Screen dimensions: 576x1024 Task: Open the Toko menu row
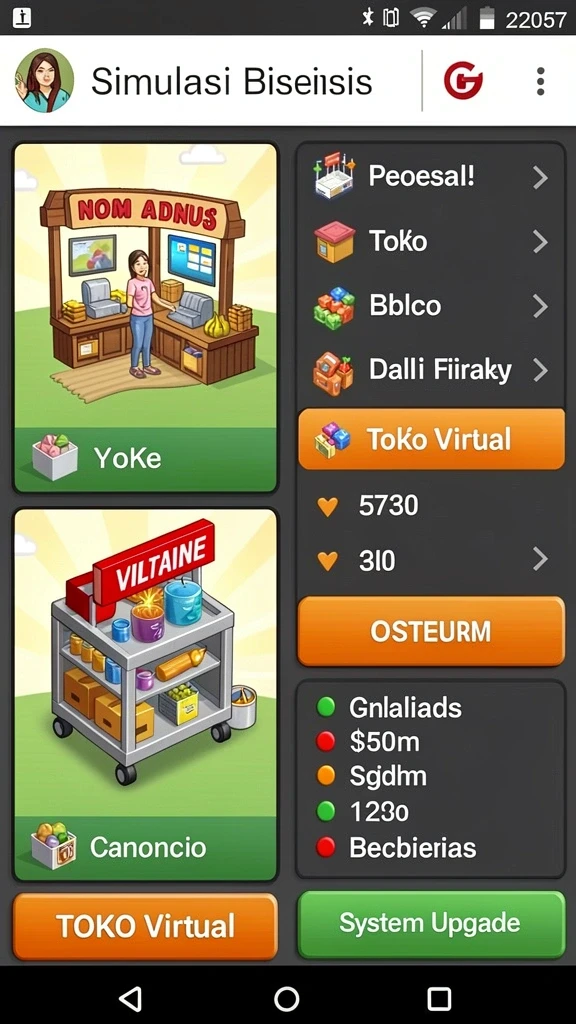coord(431,241)
